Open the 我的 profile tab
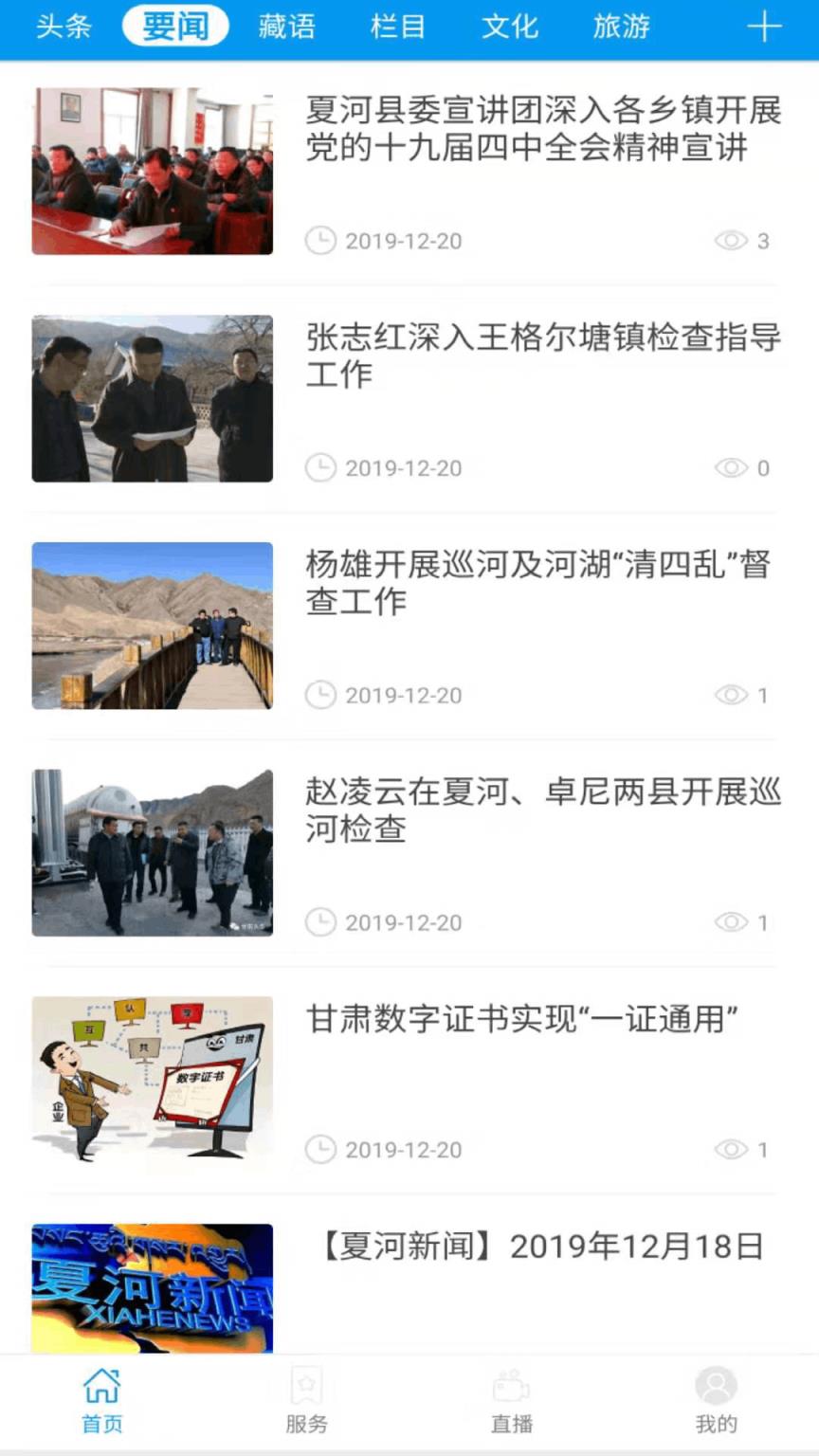 click(x=716, y=1400)
